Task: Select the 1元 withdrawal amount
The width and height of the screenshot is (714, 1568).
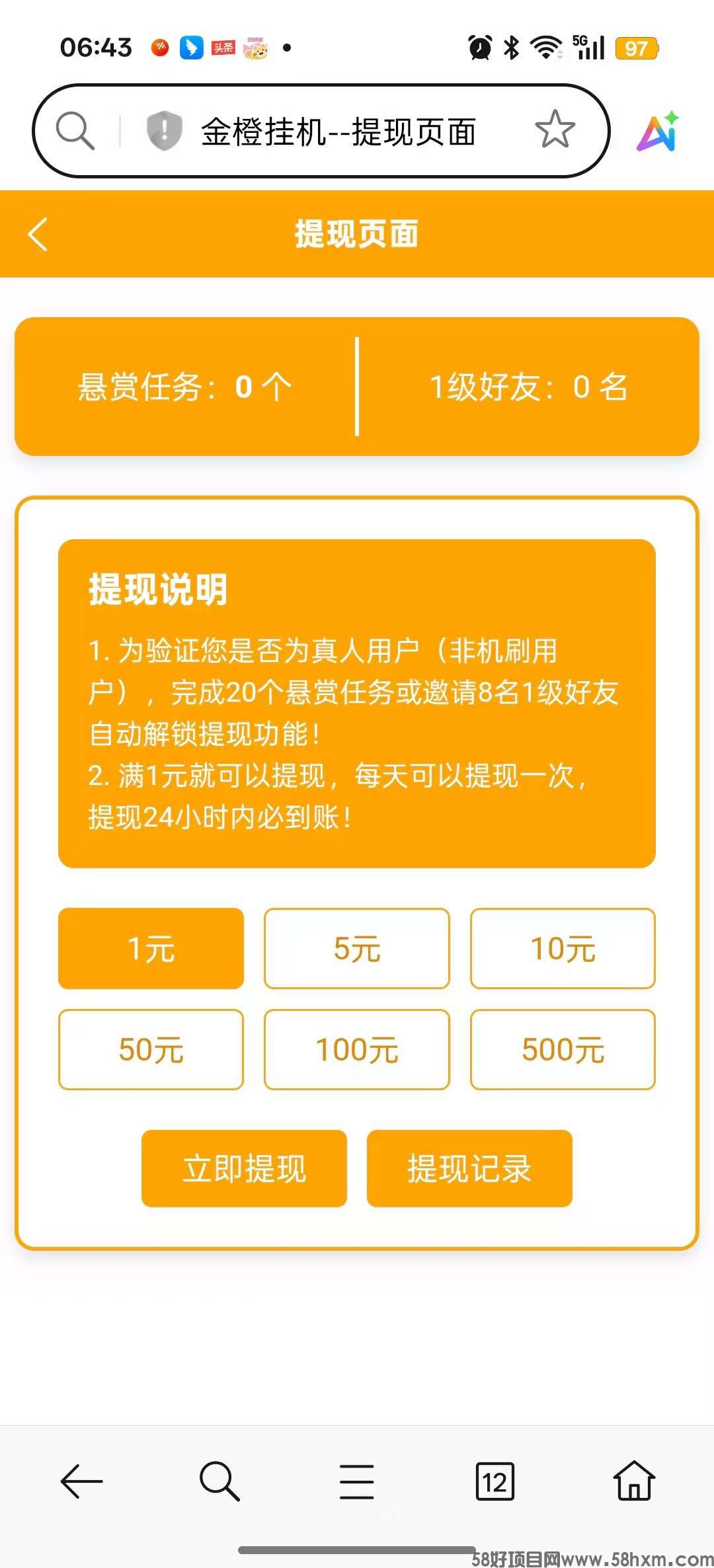Action: point(151,948)
